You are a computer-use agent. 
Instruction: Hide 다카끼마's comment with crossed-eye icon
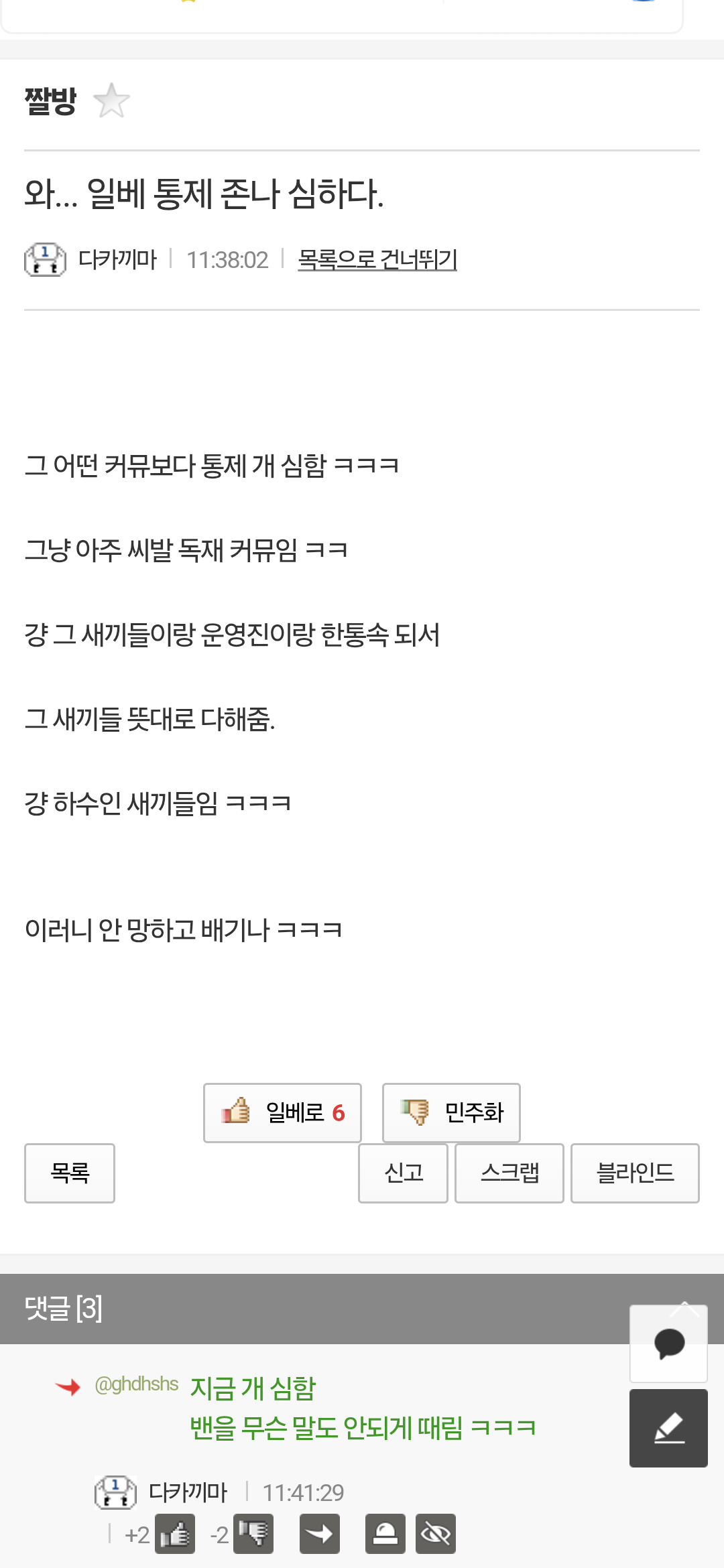tap(436, 1534)
